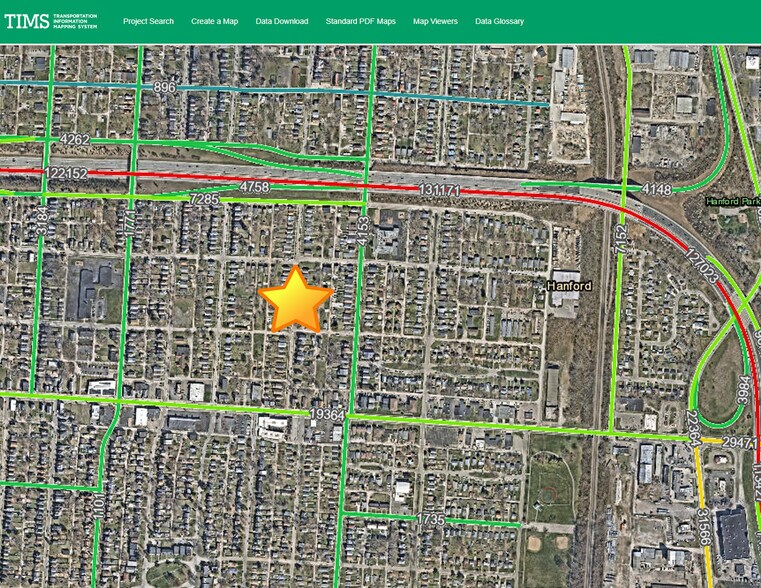761x588 pixels.
Task: Select Create a Map in the header
Action: (x=214, y=21)
